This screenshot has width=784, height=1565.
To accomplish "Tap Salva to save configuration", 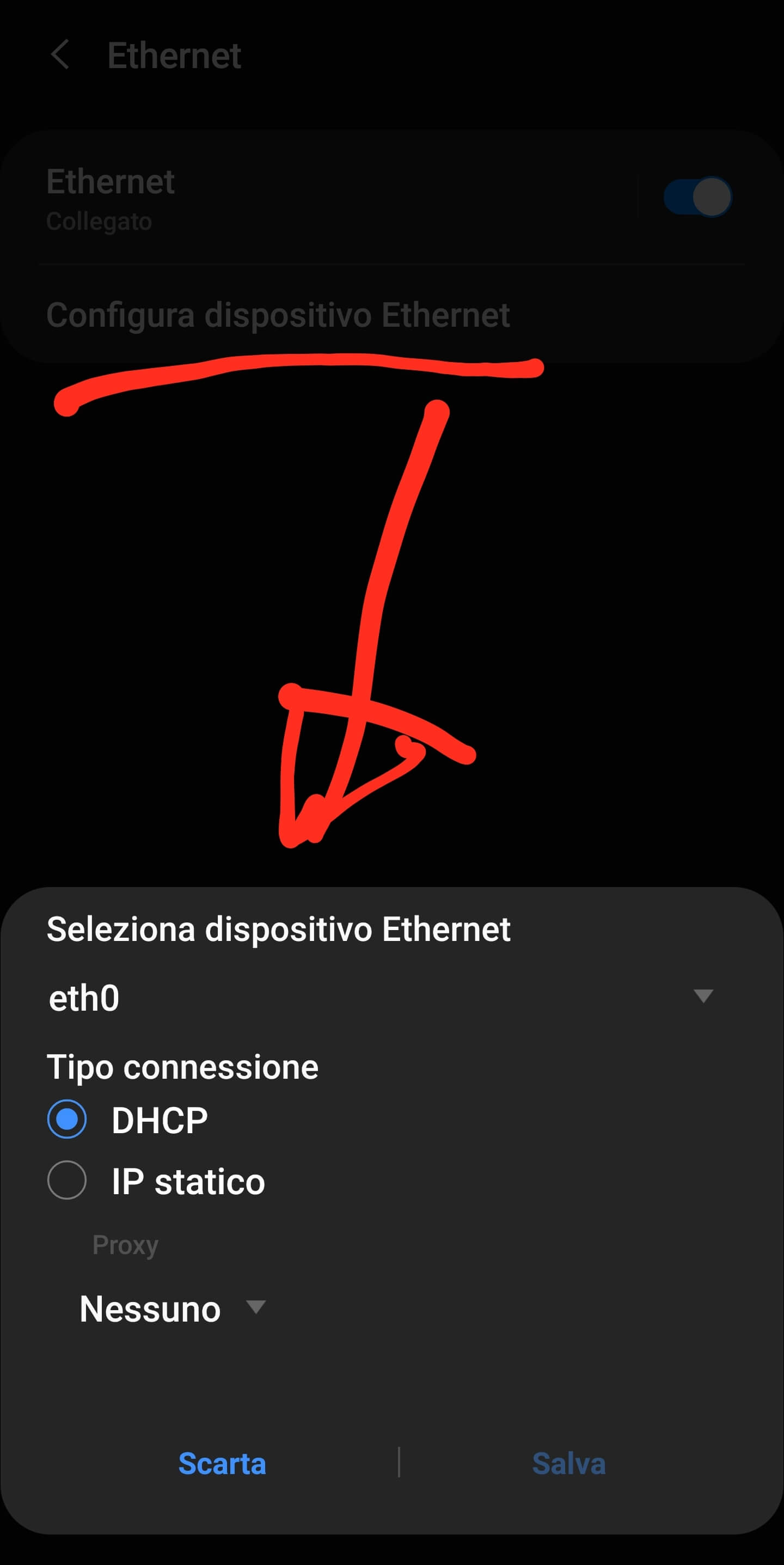I will tap(568, 1464).
